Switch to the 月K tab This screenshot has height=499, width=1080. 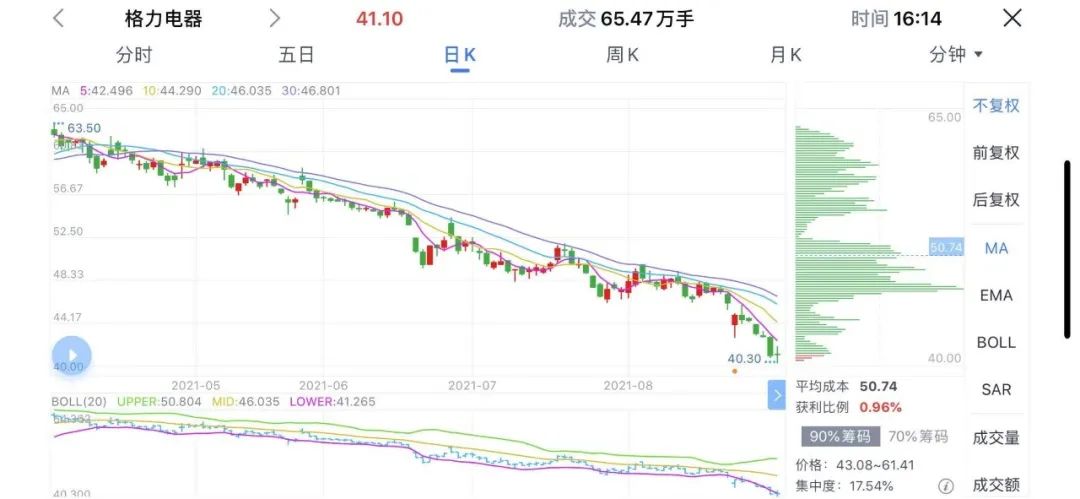[x=785, y=55]
